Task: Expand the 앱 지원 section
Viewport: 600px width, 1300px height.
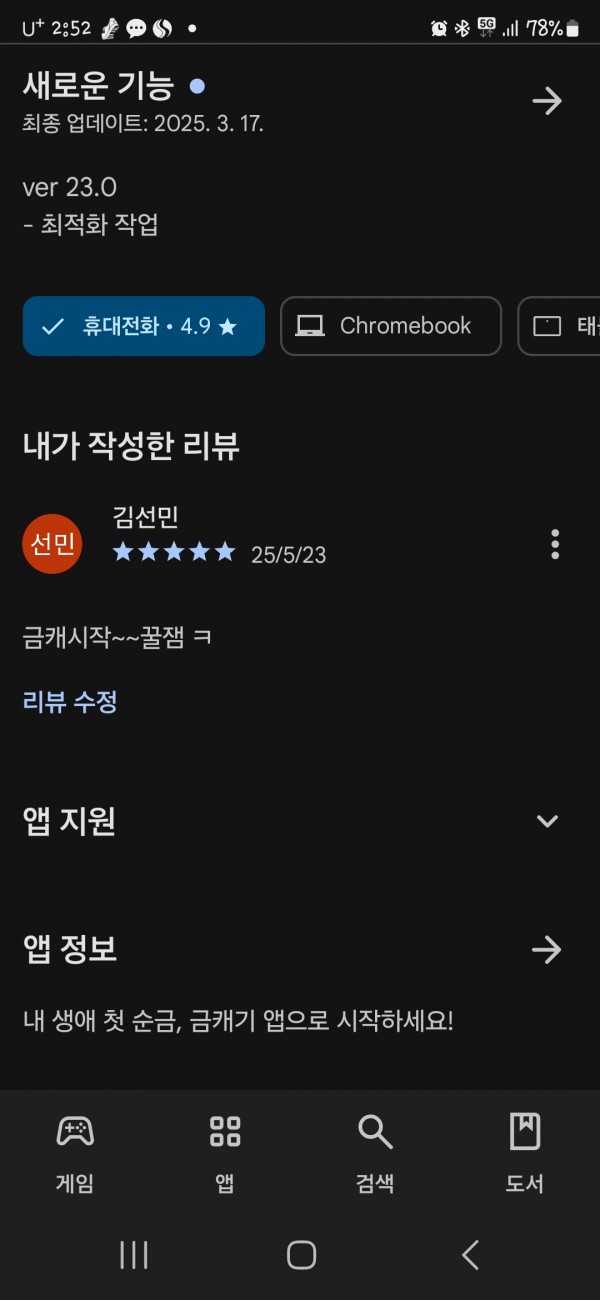Action: click(546, 821)
